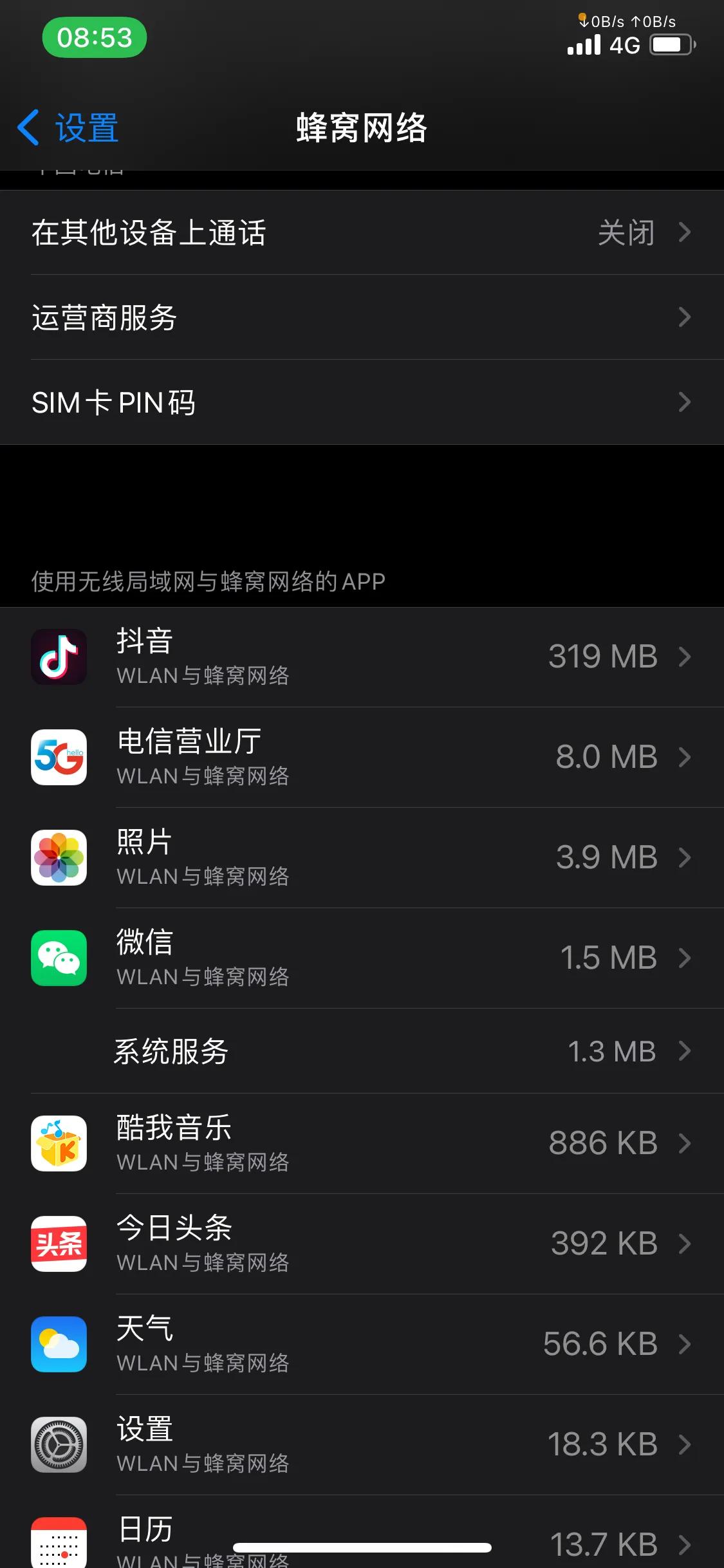Open 抖音 data access options
Screen dimensions: 724x1568
(x=362, y=657)
